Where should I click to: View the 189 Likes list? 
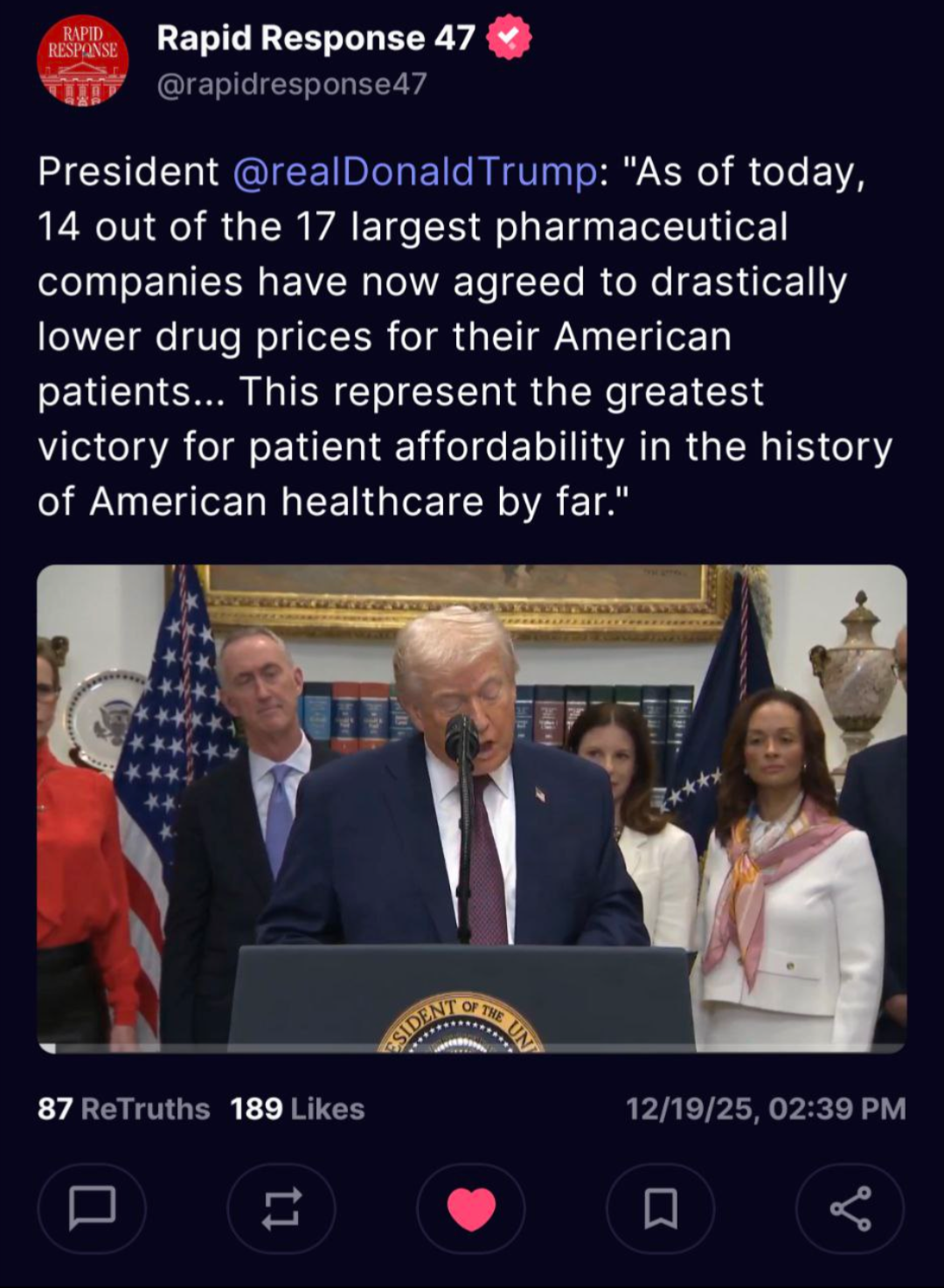tap(297, 1109)
